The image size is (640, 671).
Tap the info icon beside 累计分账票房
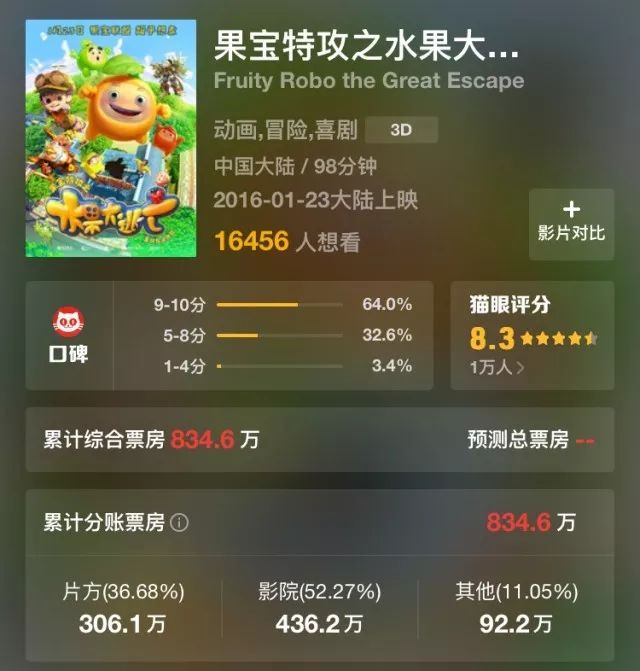tap(180, 522)
